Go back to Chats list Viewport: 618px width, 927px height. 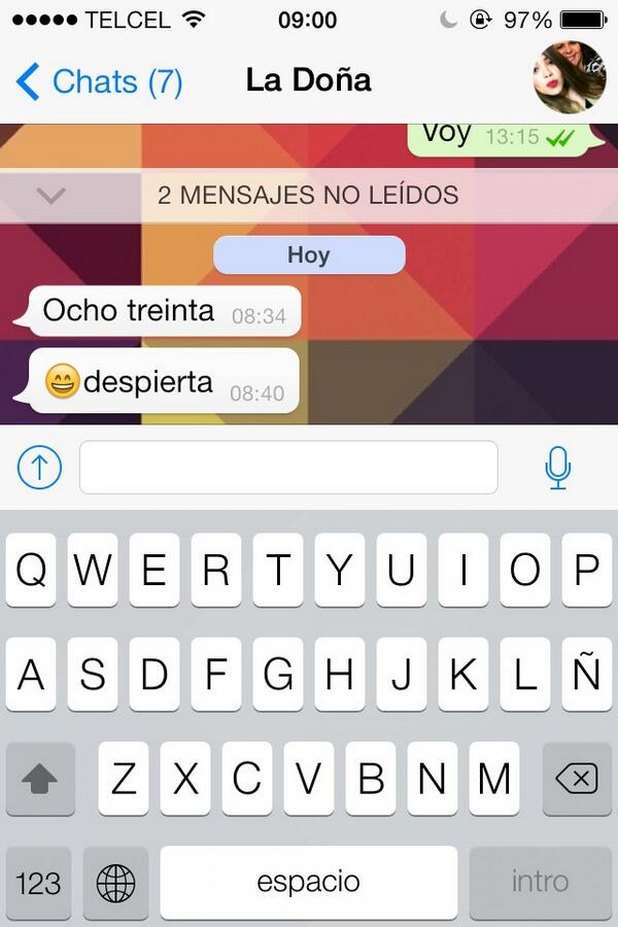98,82
